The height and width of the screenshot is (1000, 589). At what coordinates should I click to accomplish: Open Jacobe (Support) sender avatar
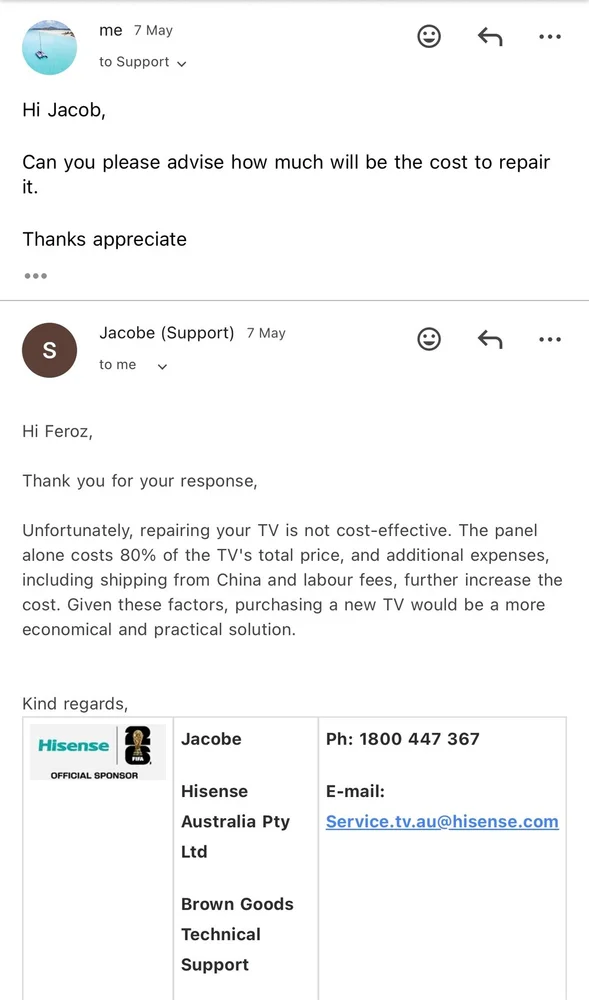(50, 350)
